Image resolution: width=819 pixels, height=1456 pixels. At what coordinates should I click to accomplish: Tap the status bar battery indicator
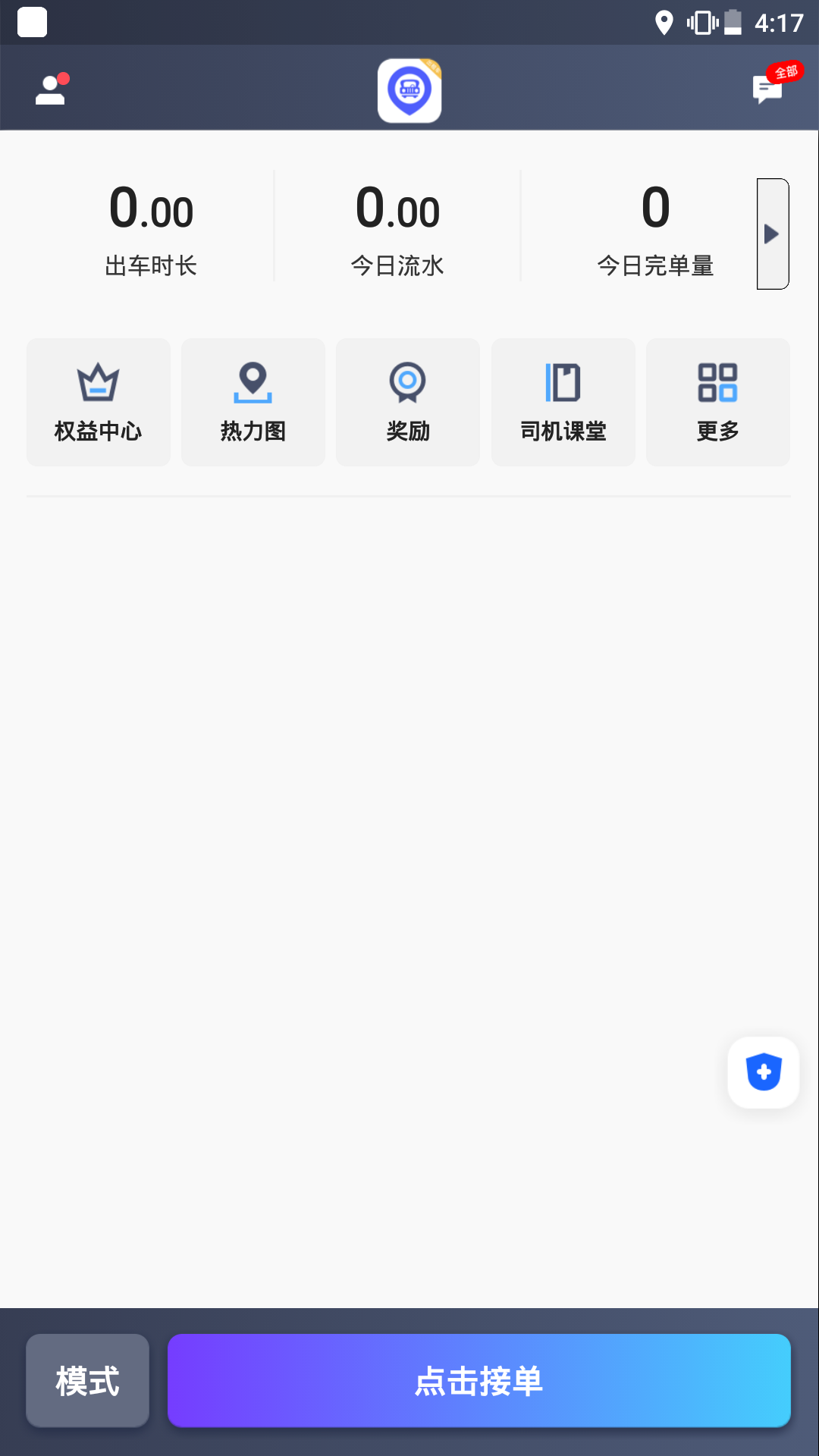734,23
